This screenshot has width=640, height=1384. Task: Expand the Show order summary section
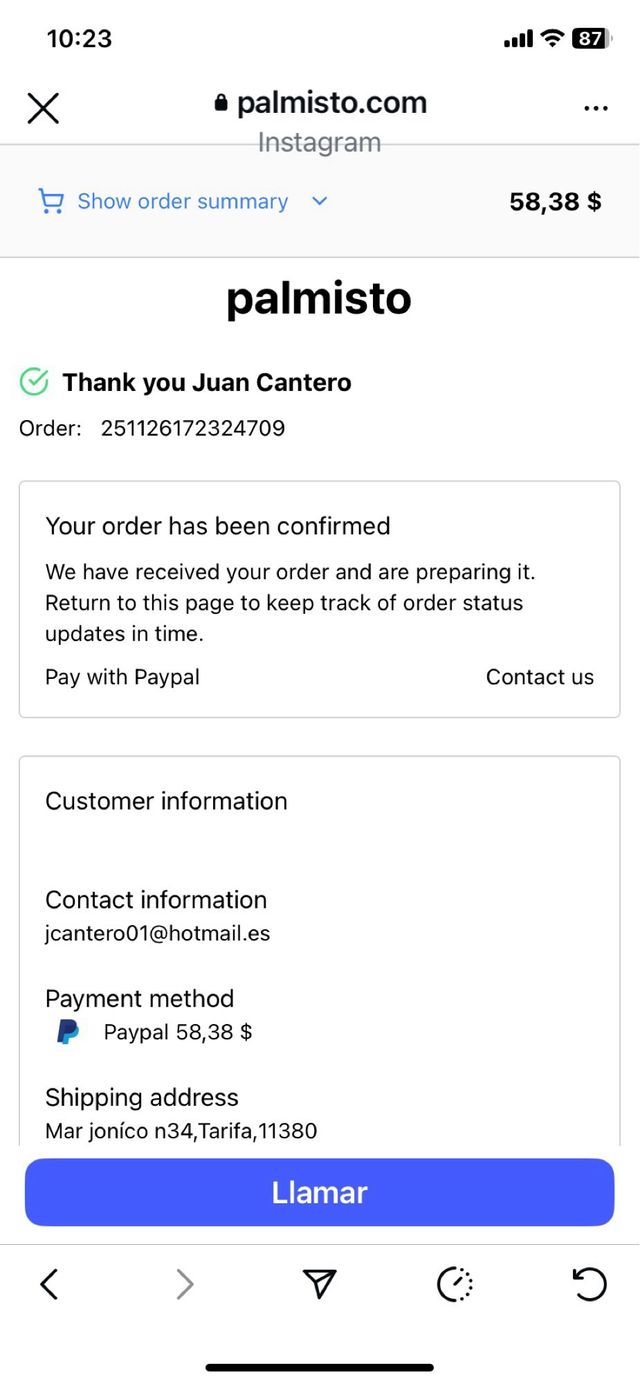click(x=183, y=202)
